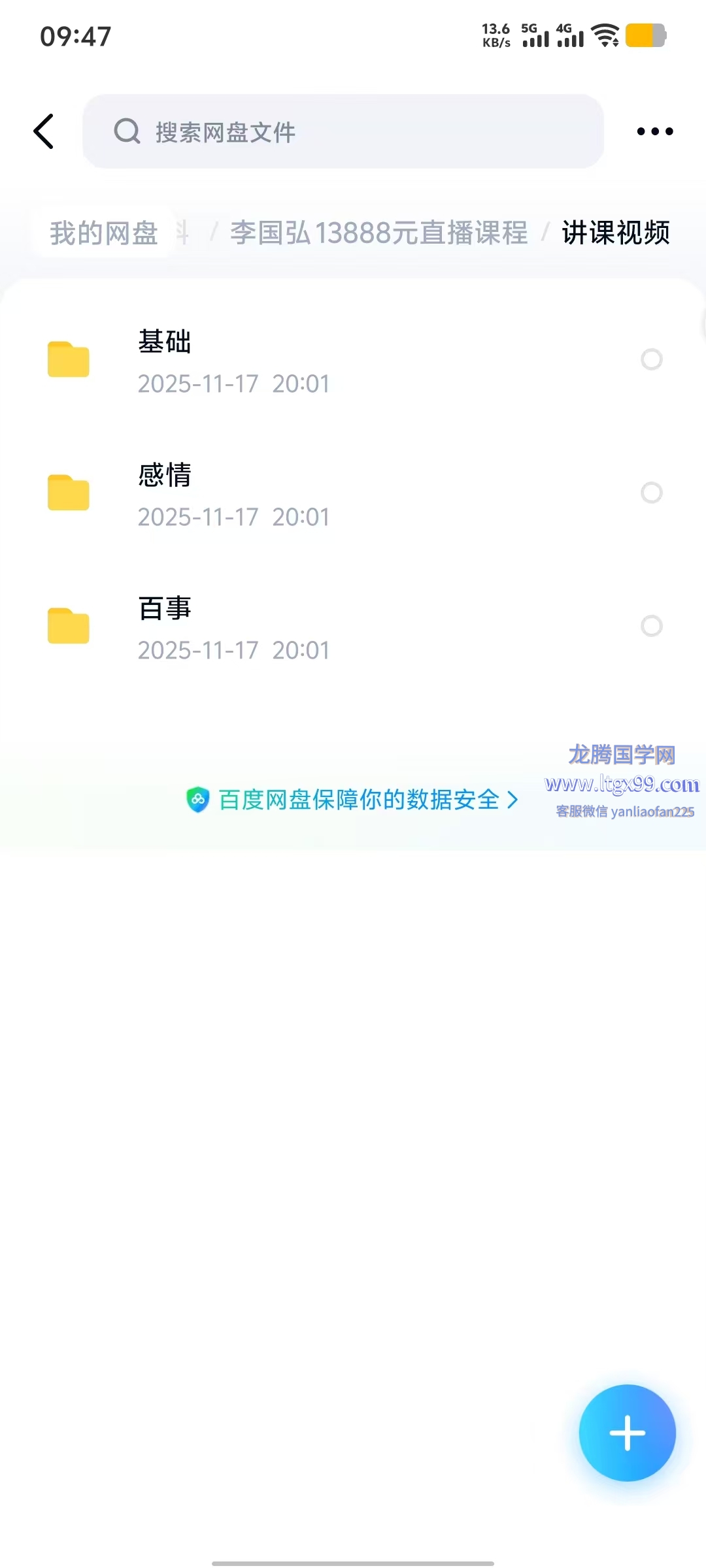Go back using the top-left arrow
The height and width of the screenshot is (1568, 706).
point(44,131)
